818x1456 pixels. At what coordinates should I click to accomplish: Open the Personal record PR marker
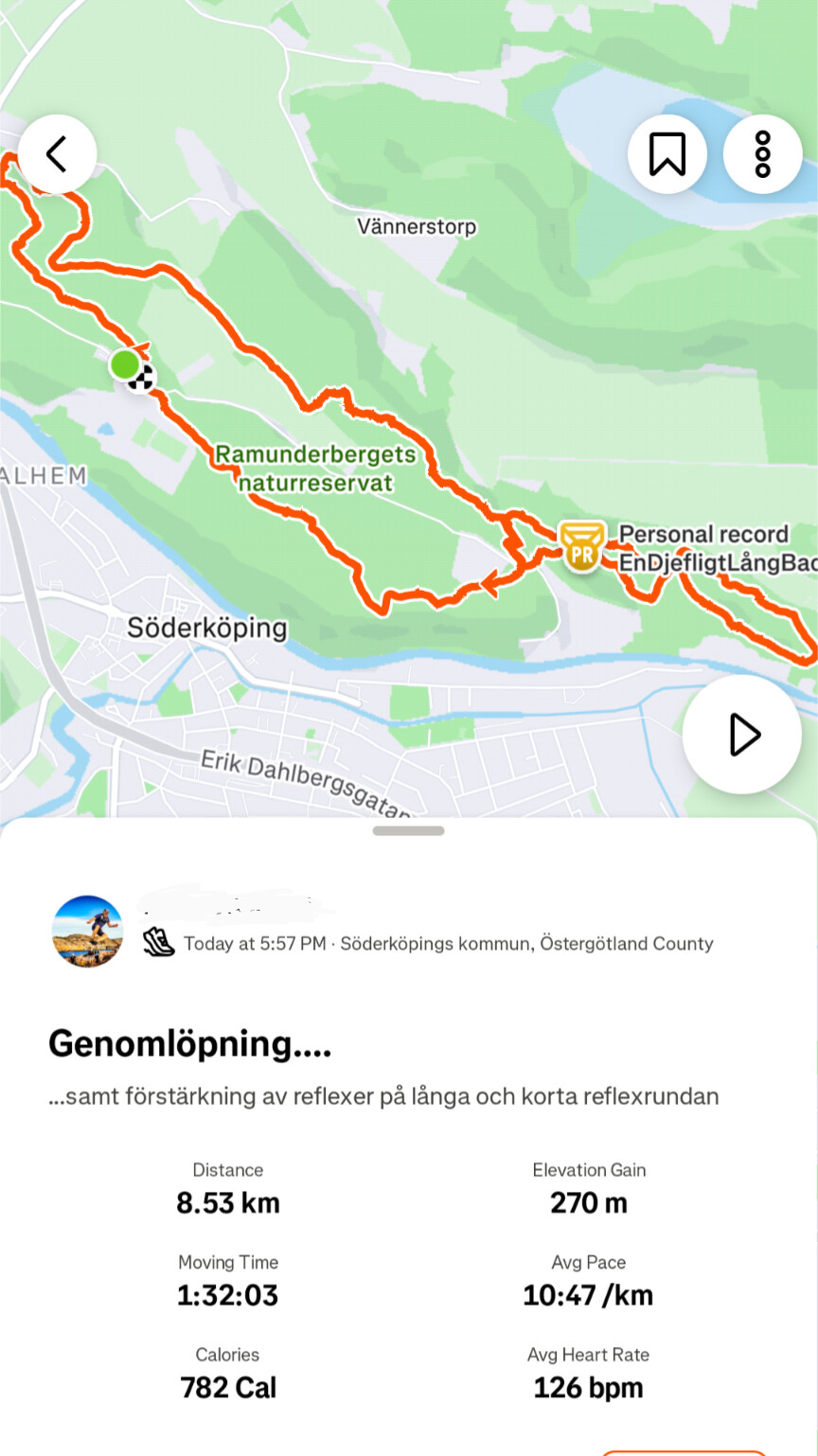pyautogui.click(x=581, y=547)
